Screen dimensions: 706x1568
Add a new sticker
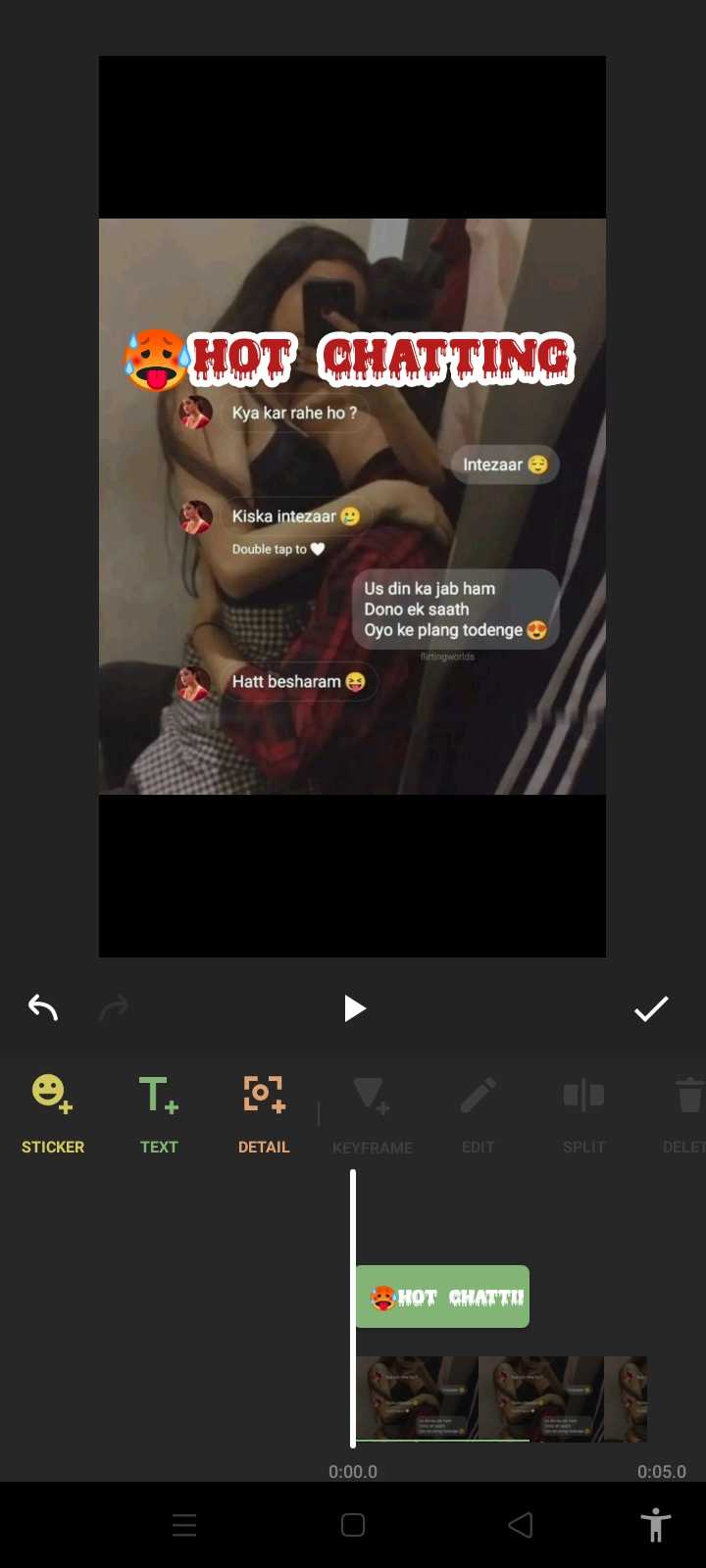click(x=53, y=1114)
